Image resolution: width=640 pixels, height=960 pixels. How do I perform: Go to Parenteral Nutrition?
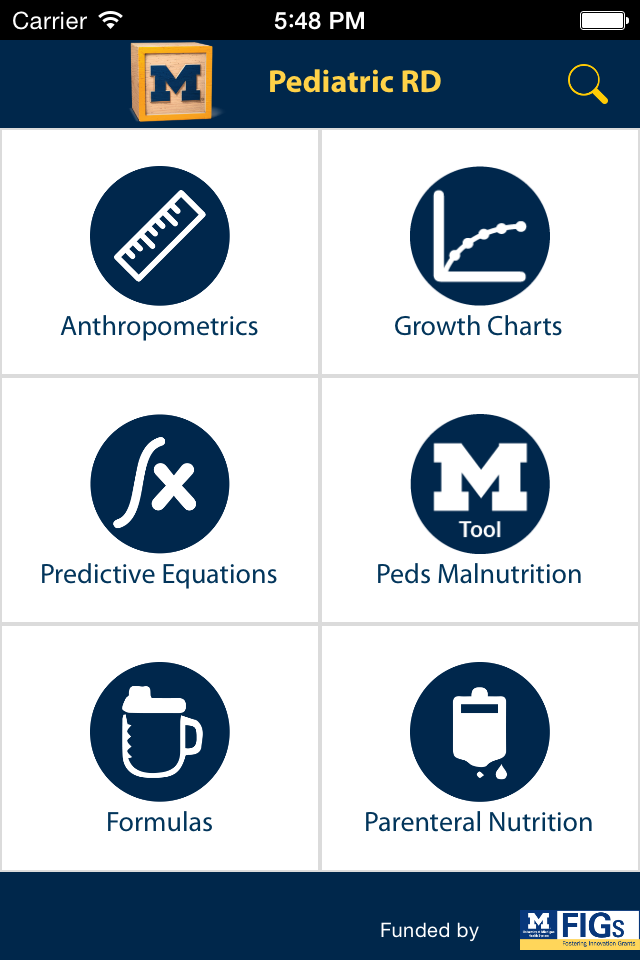click(479, 748)
